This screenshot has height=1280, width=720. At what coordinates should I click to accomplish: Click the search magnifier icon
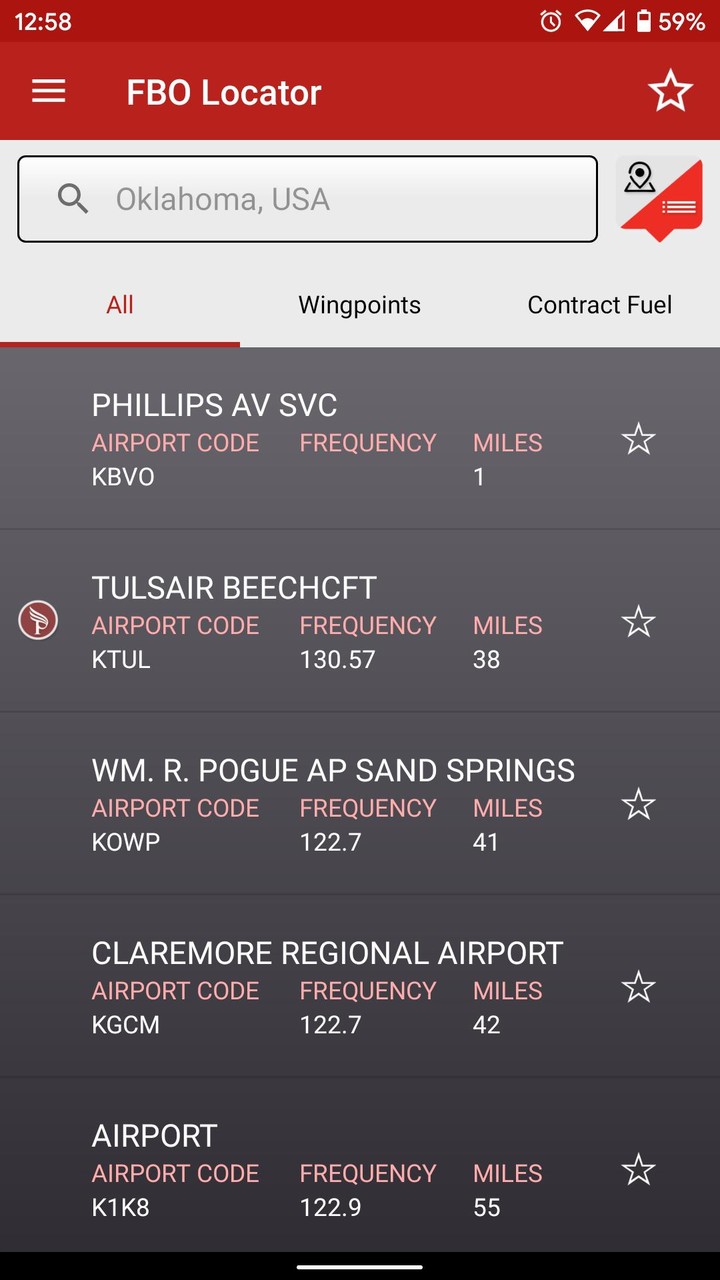coord(72,198)
